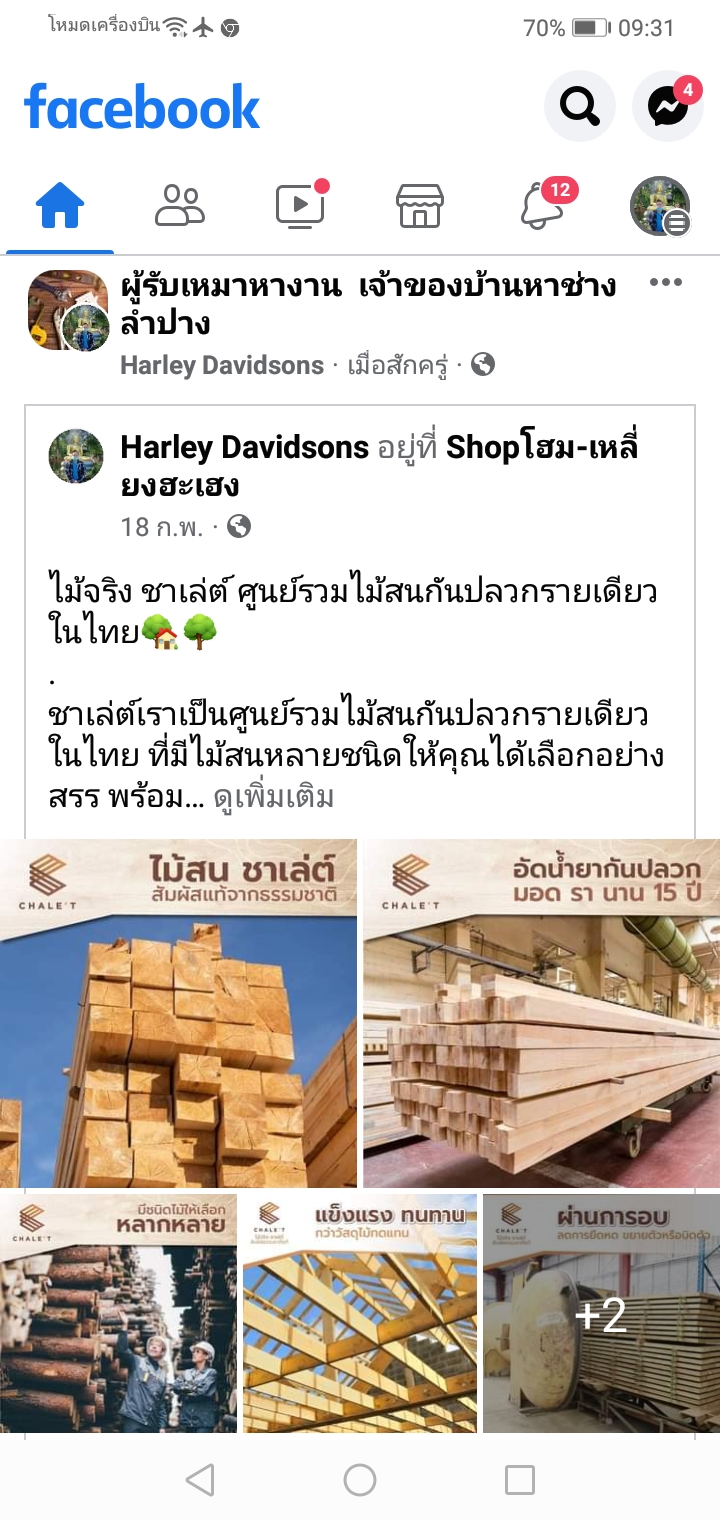The image size is (720, 1520).
Task: Open the profile menu tab
Action: (x=660, y=207)
